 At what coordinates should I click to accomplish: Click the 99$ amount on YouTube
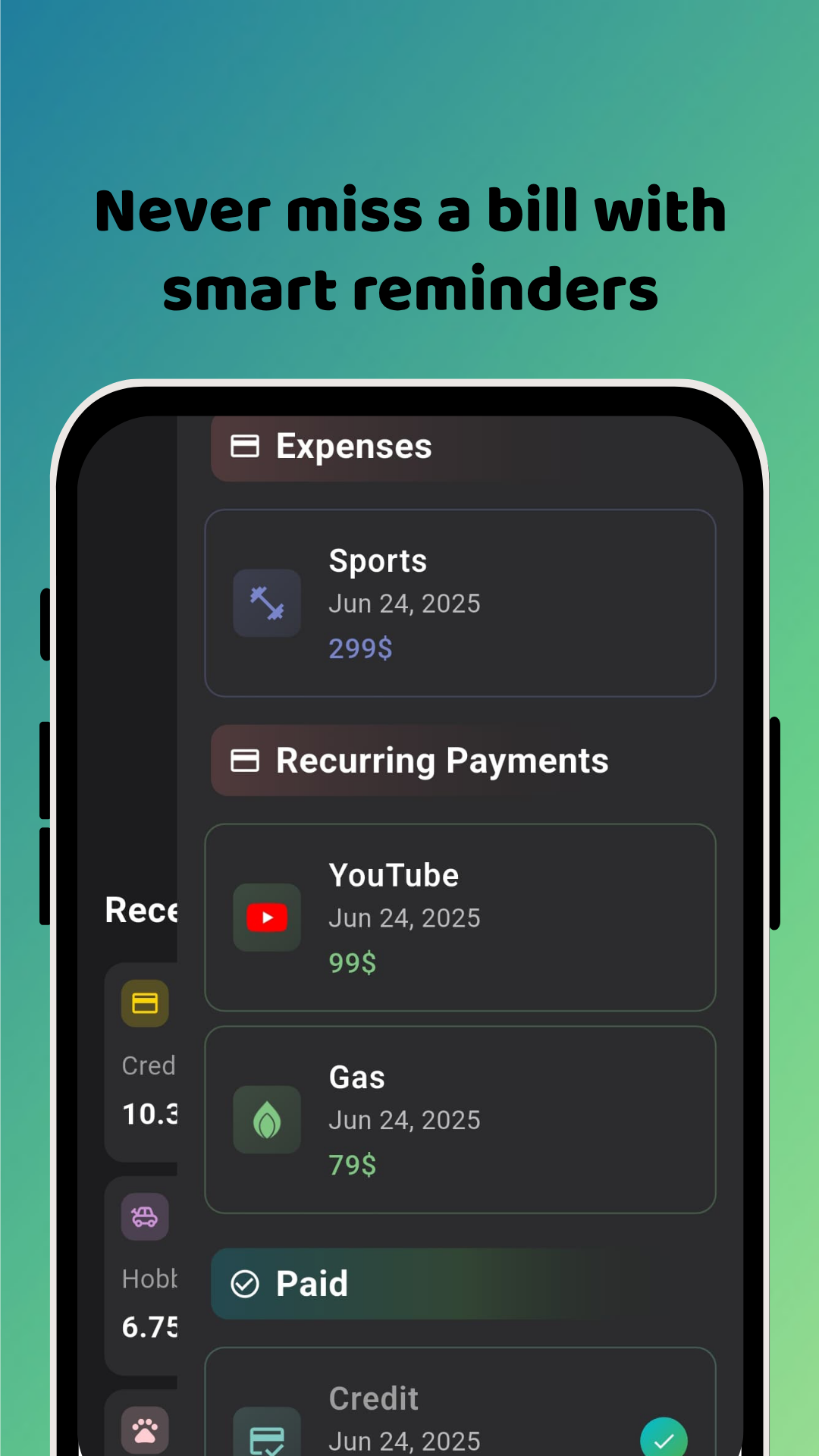(352, 962)
